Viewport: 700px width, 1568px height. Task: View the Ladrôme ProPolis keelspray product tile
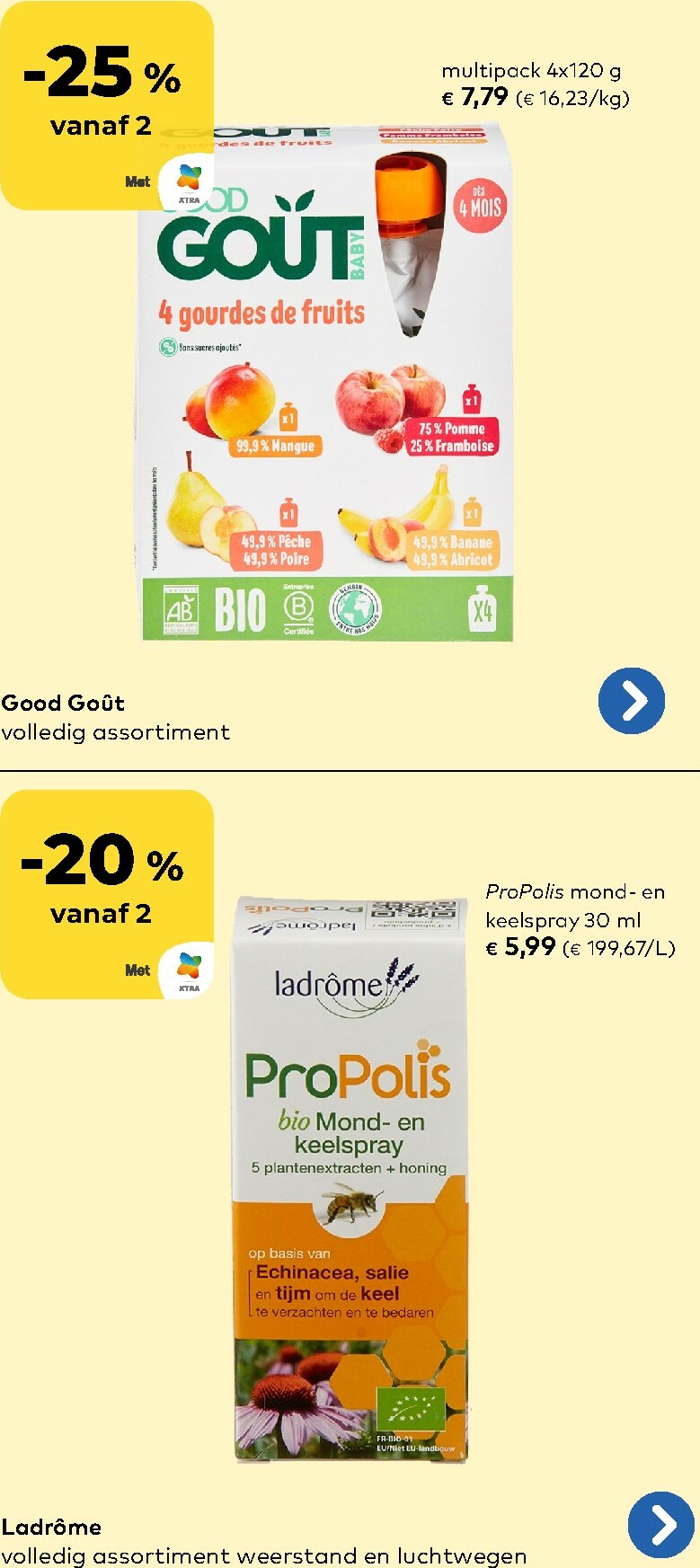[350, 1176]
